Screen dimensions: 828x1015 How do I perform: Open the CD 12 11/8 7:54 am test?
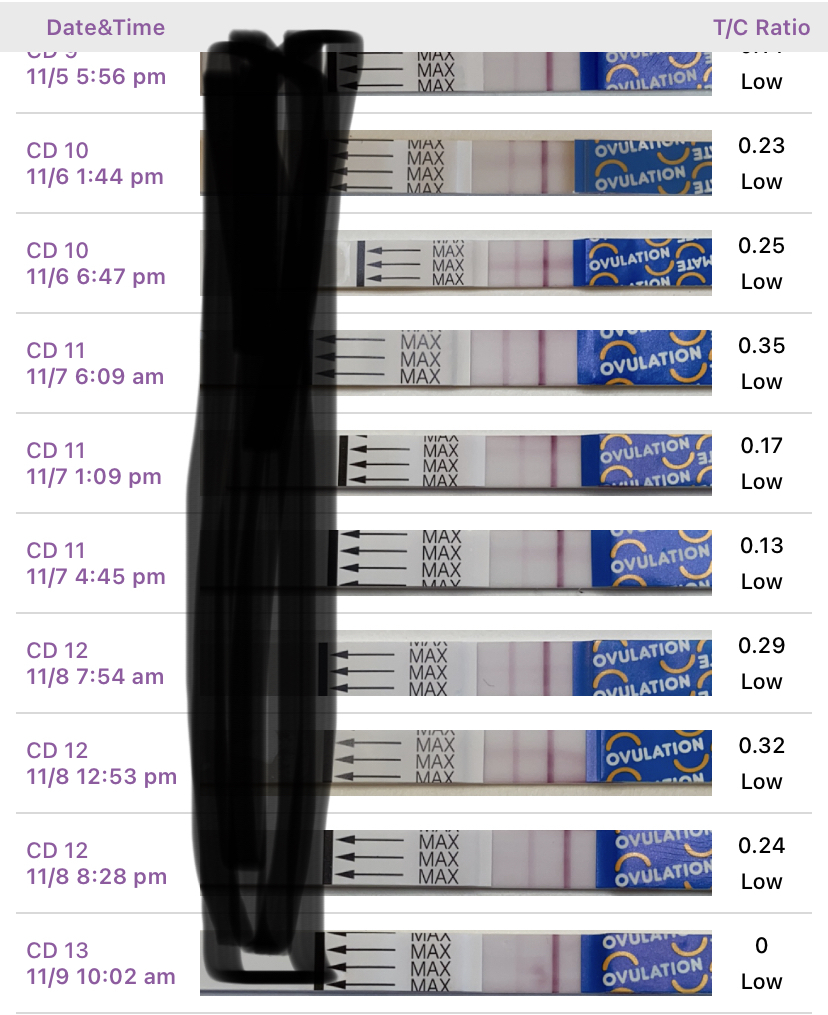point(95,664)
